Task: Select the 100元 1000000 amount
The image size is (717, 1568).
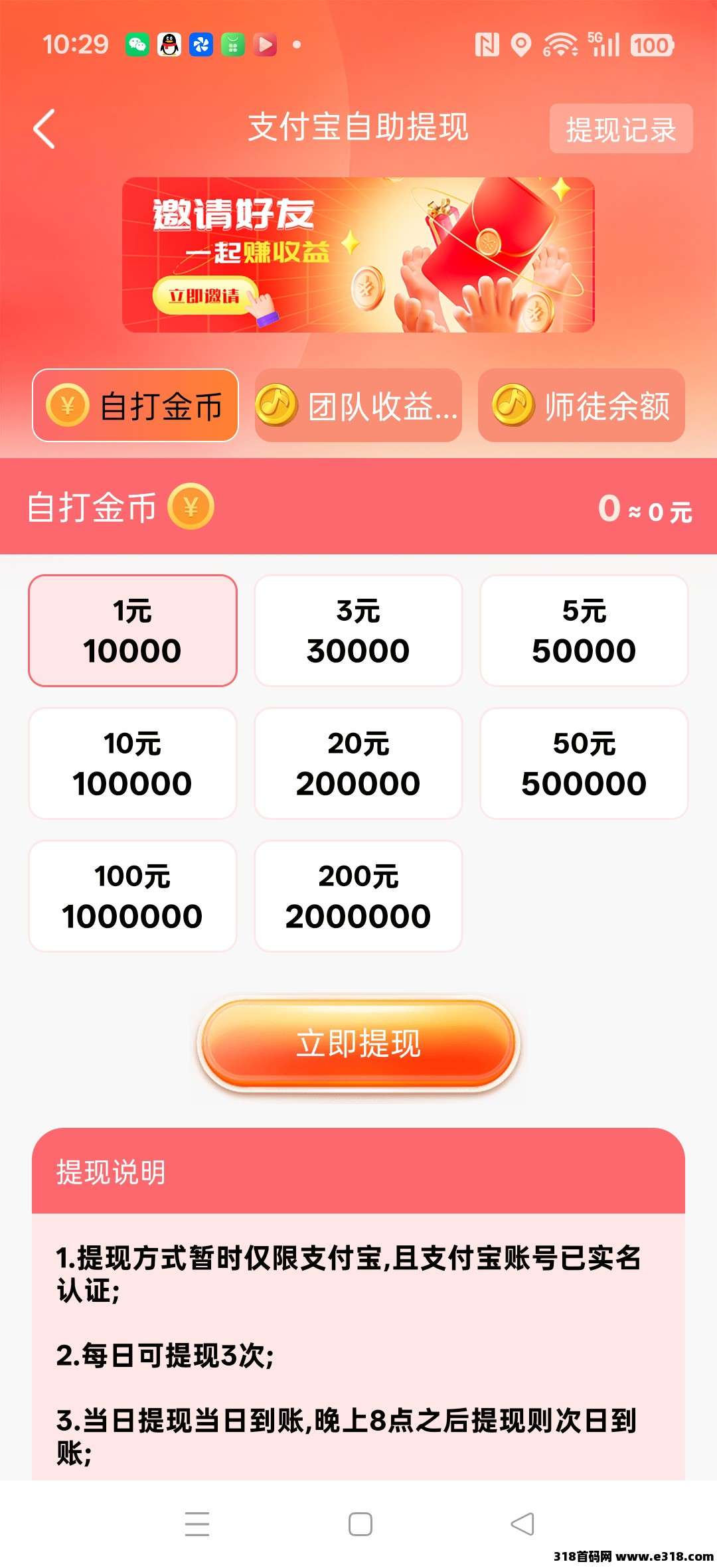Action: 133,896
